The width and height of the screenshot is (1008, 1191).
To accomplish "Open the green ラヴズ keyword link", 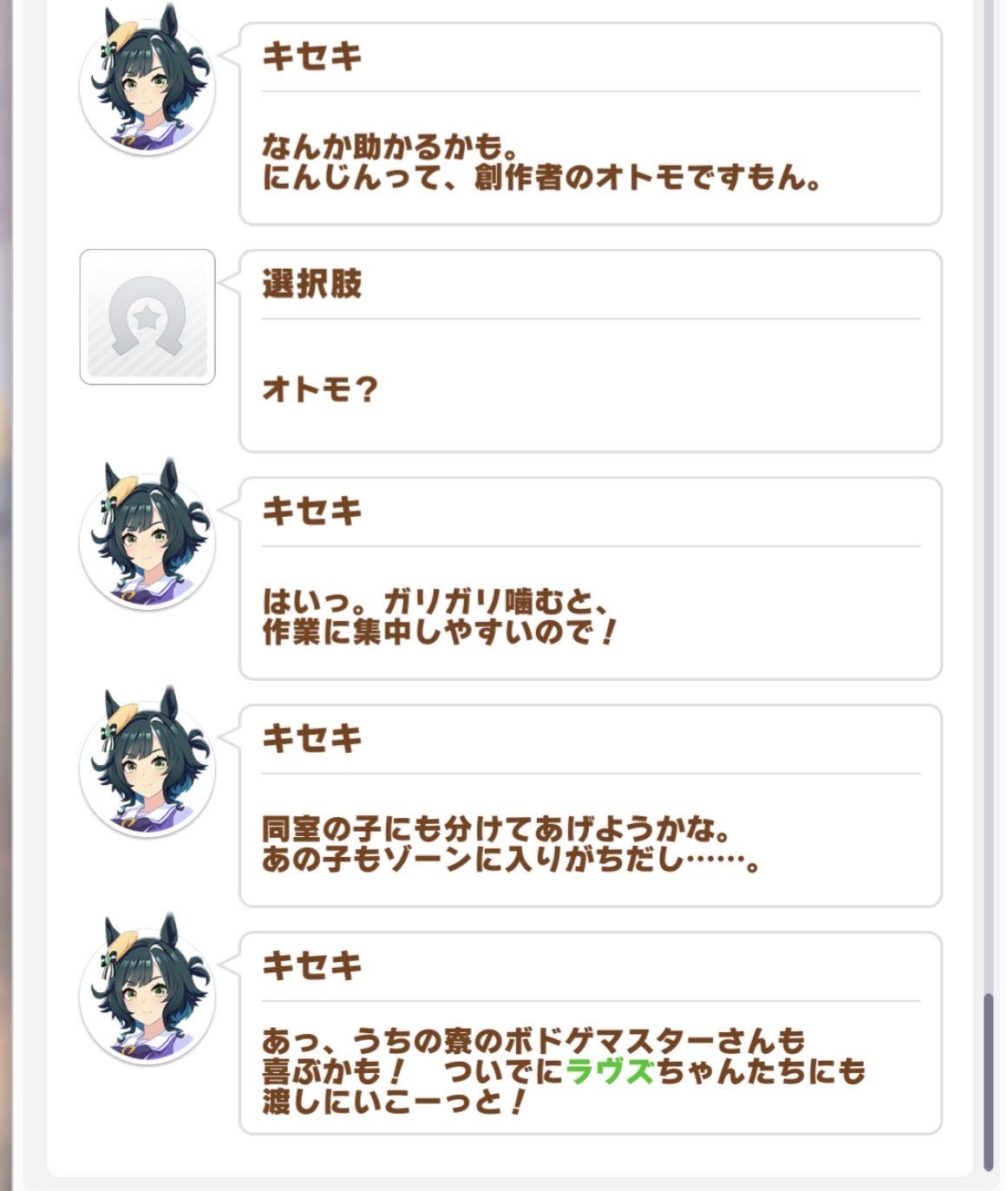I will tap(610, 1071).
